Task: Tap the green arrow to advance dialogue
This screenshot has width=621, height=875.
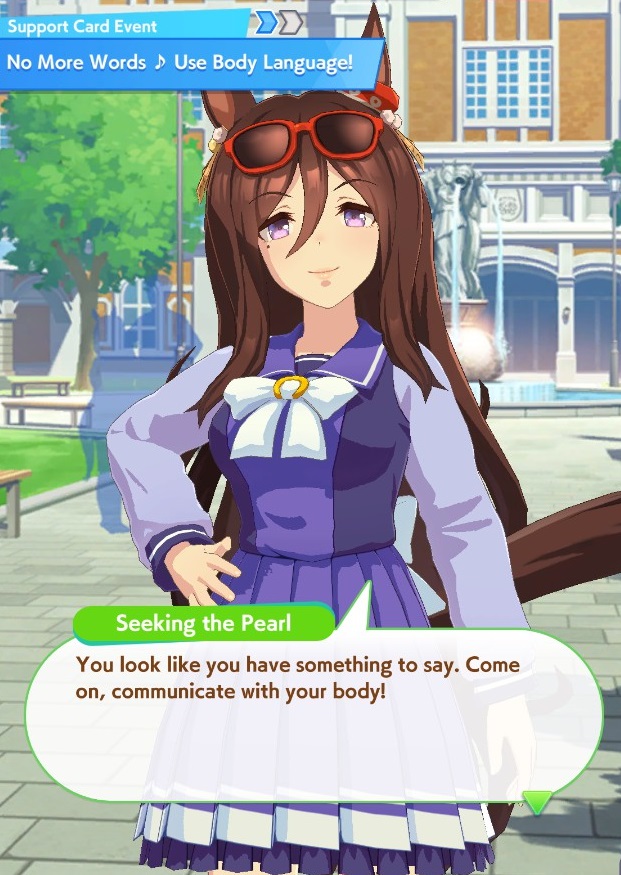Action: [x=538, y=801]
